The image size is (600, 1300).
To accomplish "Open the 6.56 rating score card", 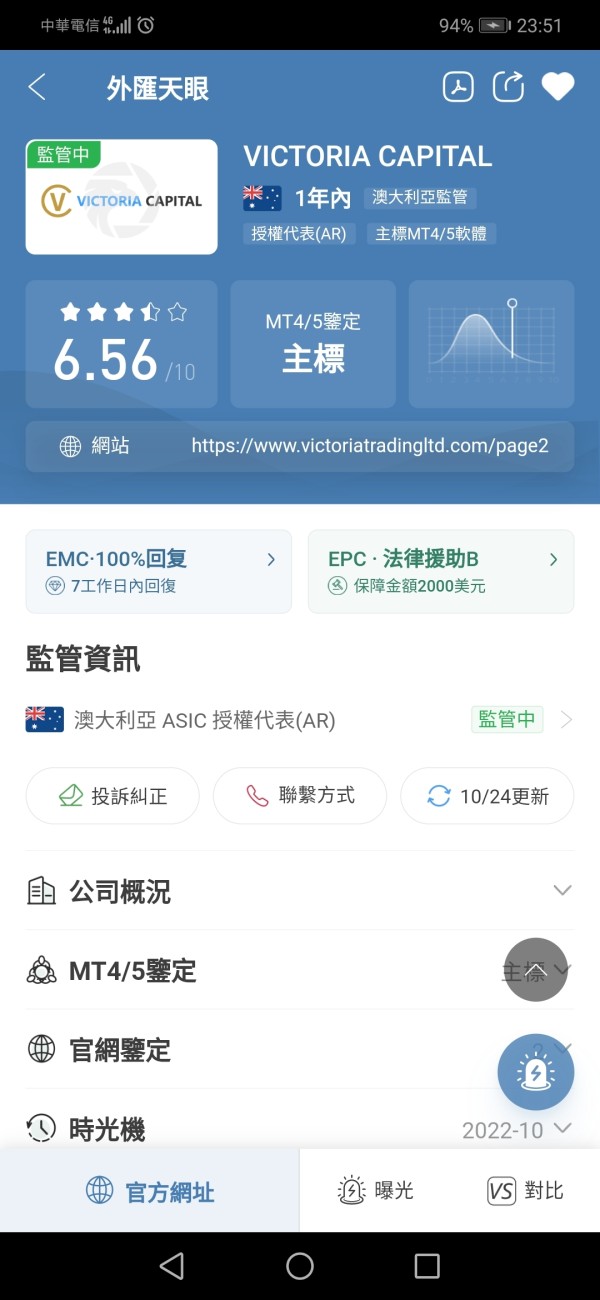I will click(x=121, y=344).
